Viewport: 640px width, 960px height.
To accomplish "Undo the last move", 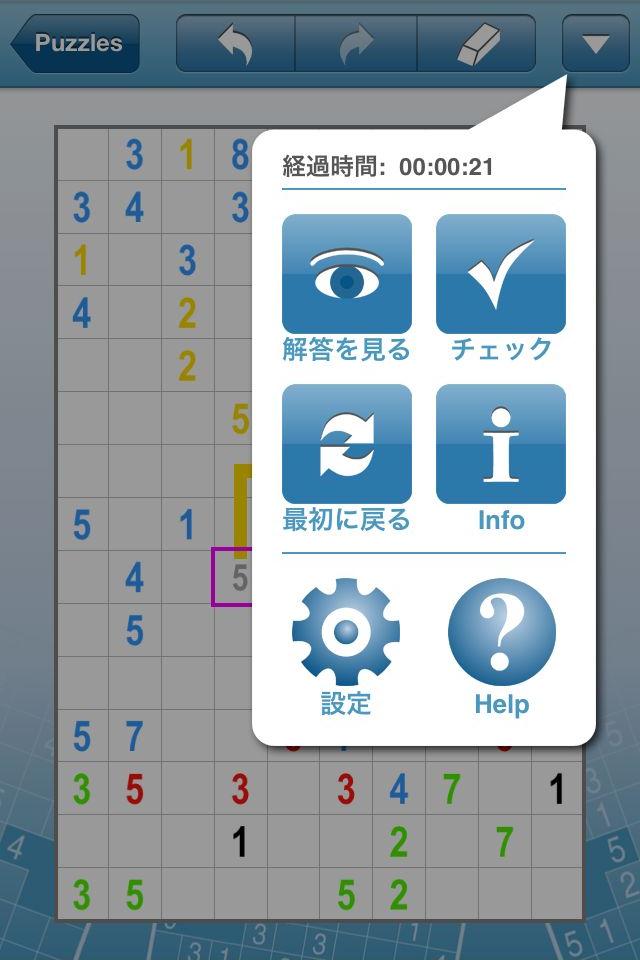I will coord(235,44).
